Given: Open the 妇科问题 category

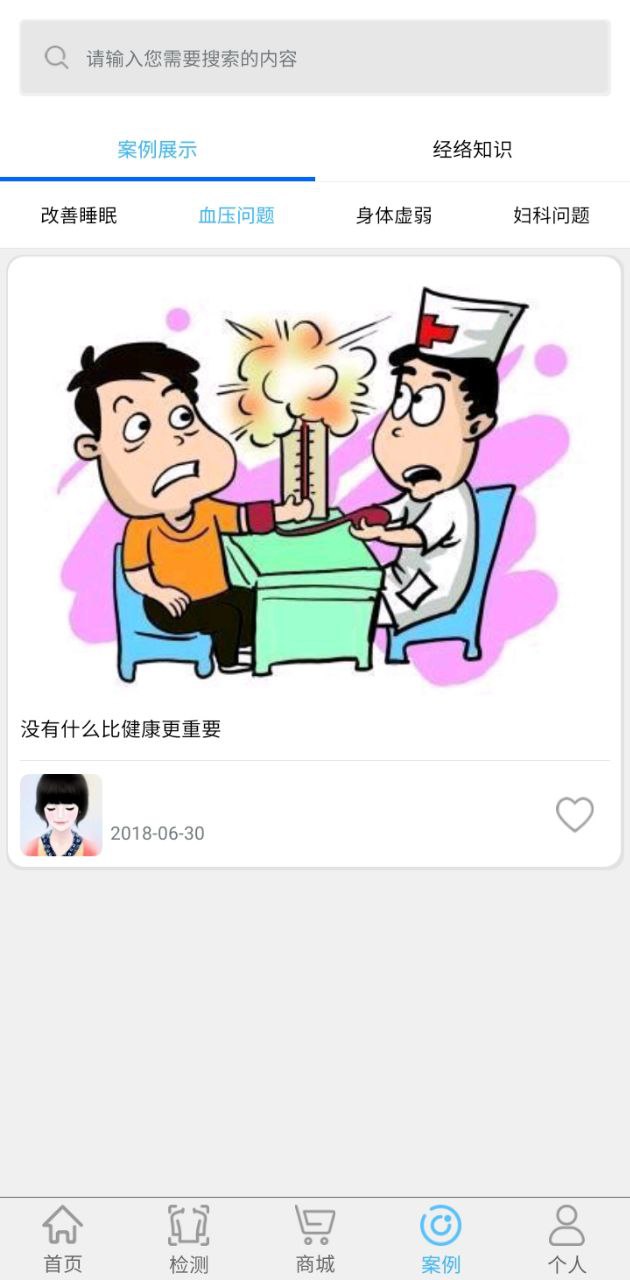Looking at the screenshot, I should (x=551, y=215).
